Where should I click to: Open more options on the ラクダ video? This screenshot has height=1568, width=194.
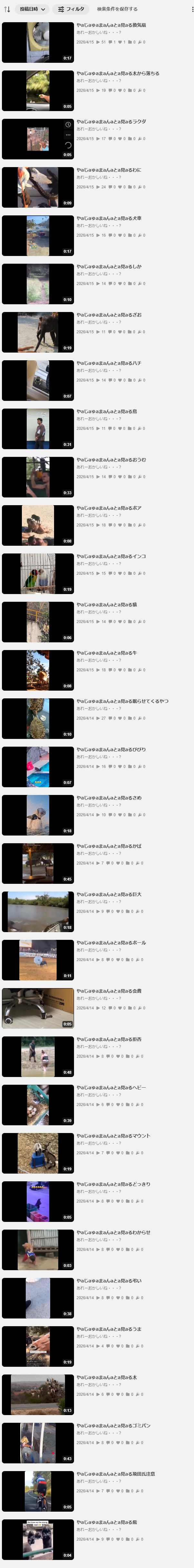[68, 135]
